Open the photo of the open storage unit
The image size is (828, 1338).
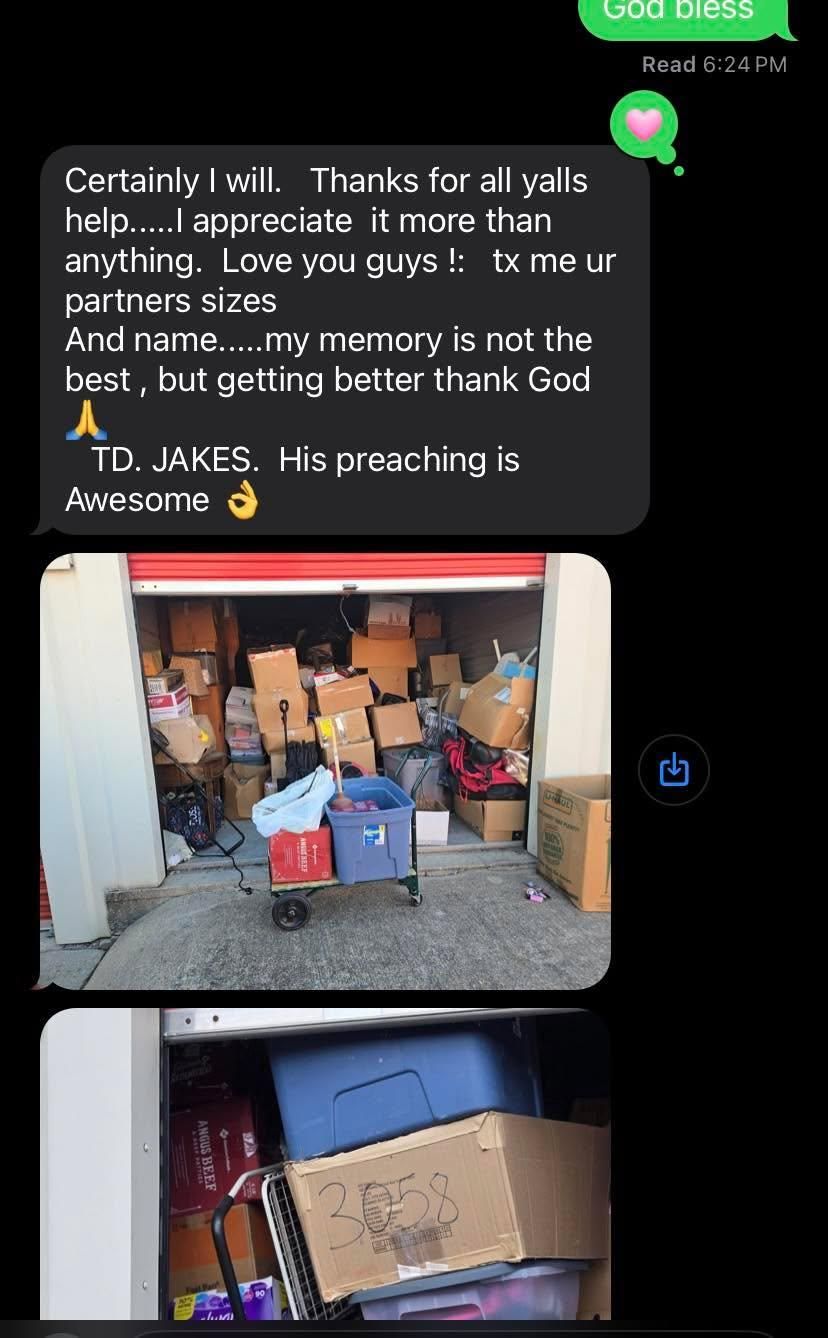325,770
